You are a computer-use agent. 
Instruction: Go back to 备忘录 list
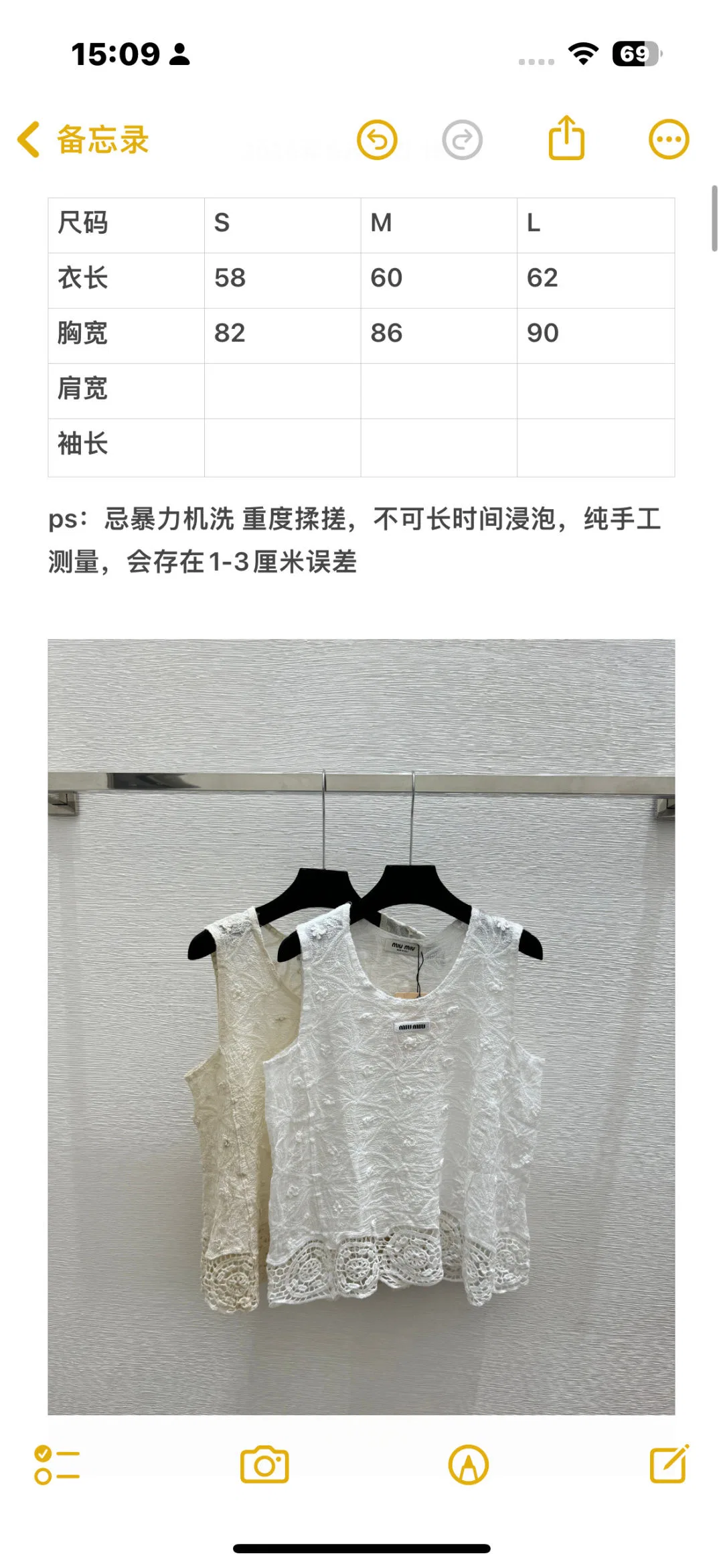(83, 140)
